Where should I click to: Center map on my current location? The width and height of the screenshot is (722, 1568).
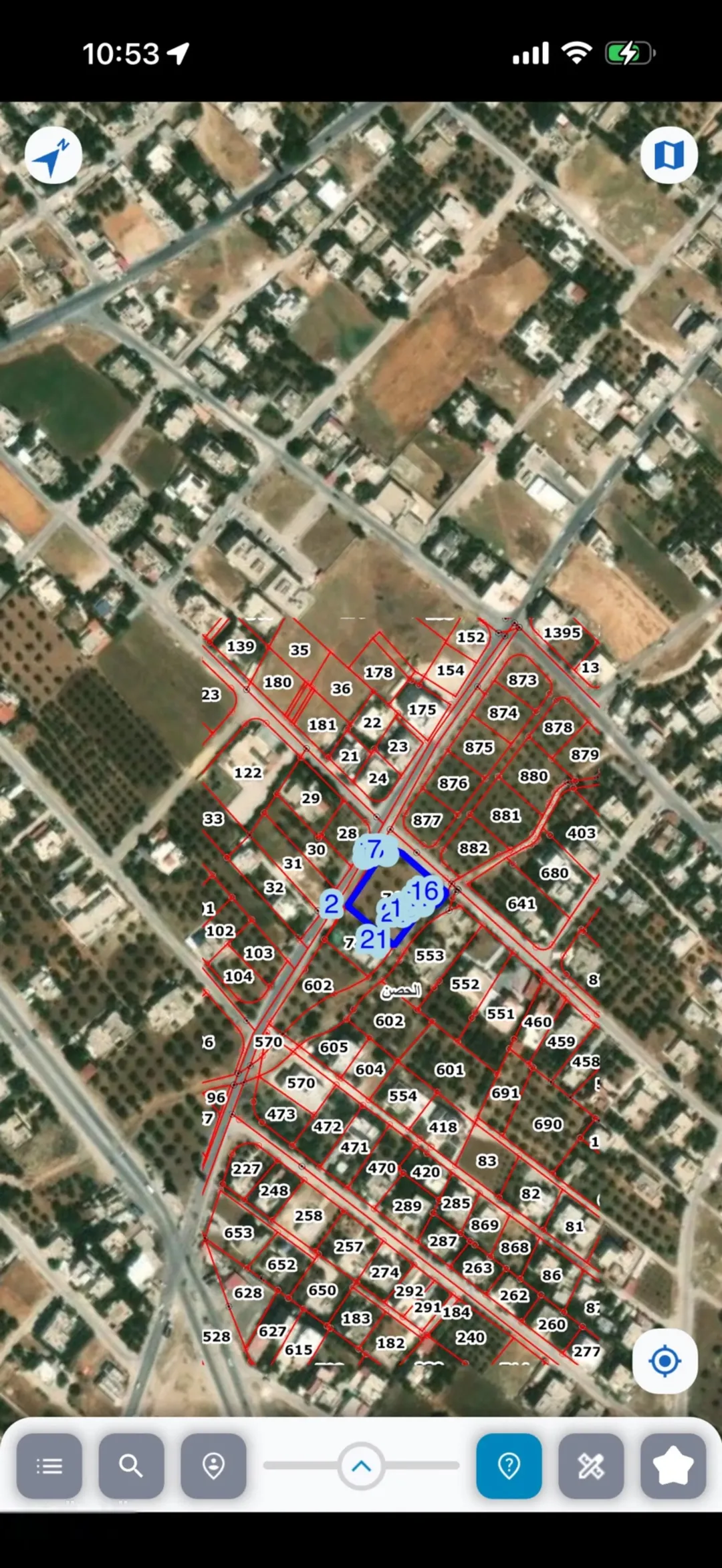665,1361
